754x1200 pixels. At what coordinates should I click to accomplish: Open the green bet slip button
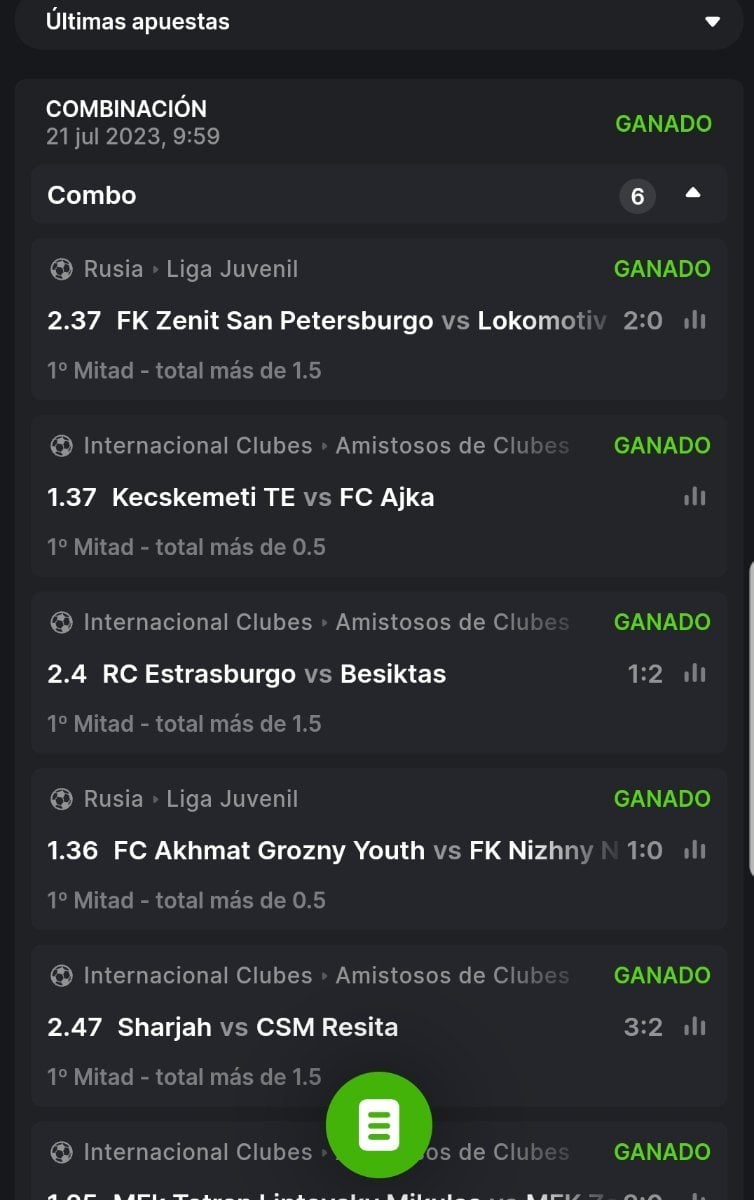[379, 1124]
